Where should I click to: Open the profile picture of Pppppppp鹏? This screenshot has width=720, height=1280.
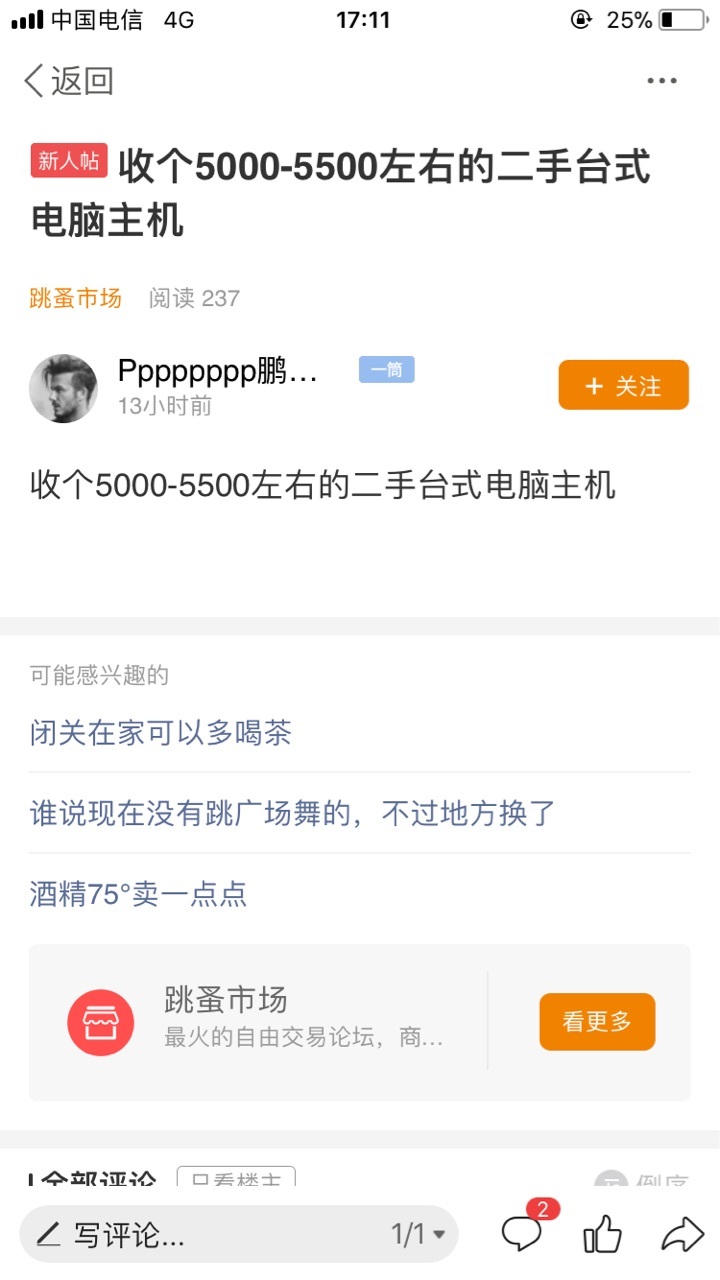pyautogui.click(x=63, y=388)
